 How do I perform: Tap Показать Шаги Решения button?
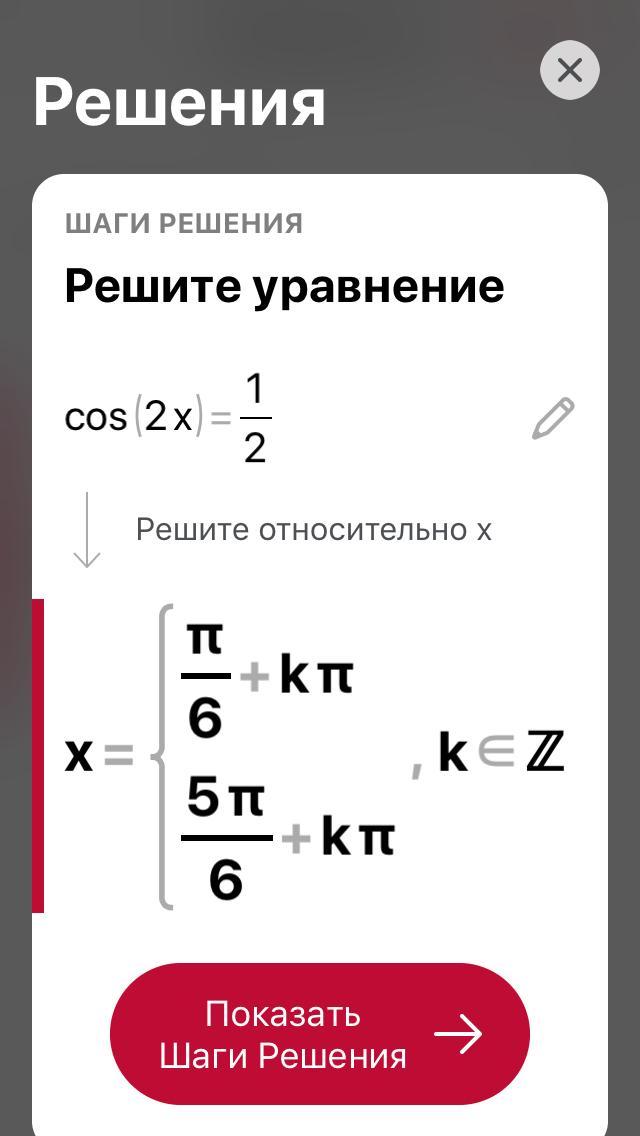(x=320, y=1034)
